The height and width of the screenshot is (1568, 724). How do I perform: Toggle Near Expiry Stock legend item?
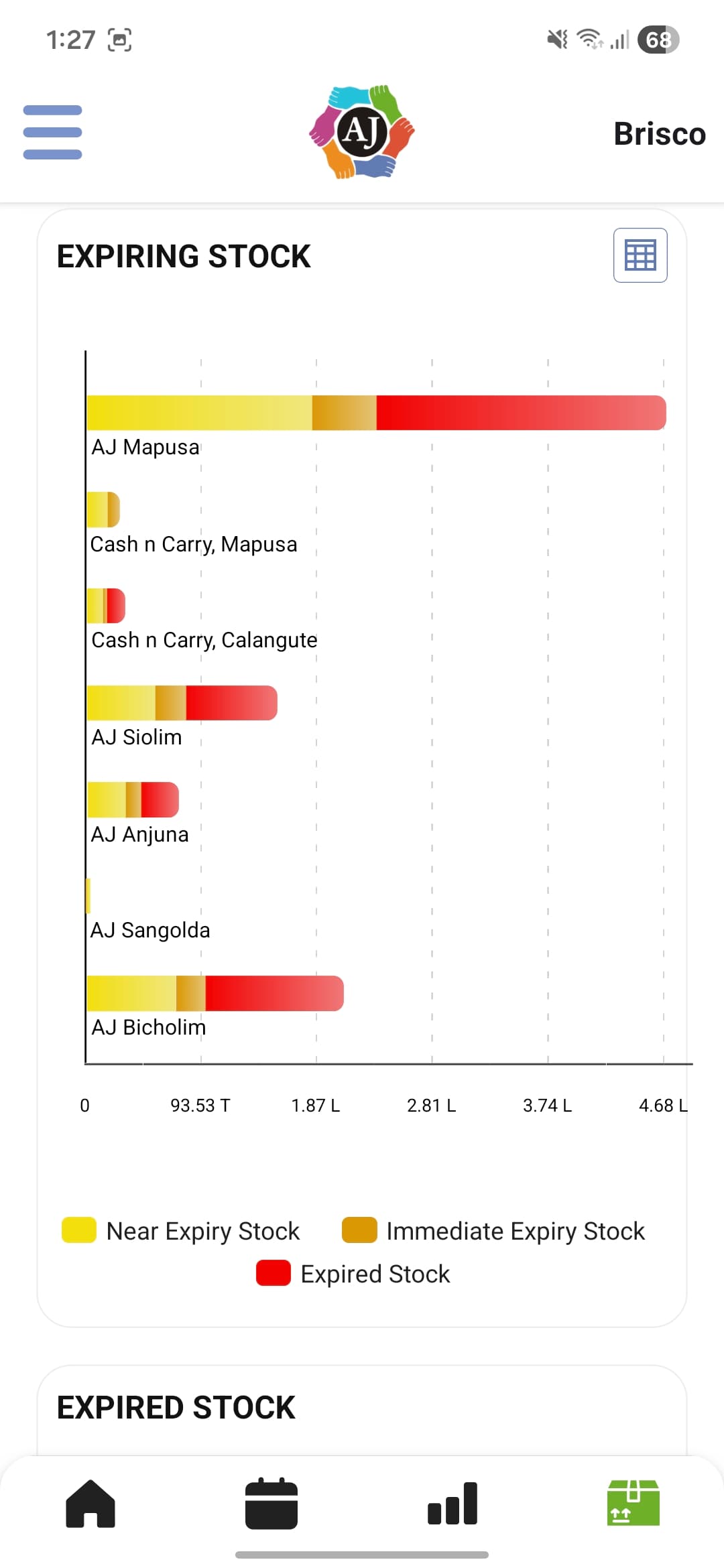[181, 1231]
